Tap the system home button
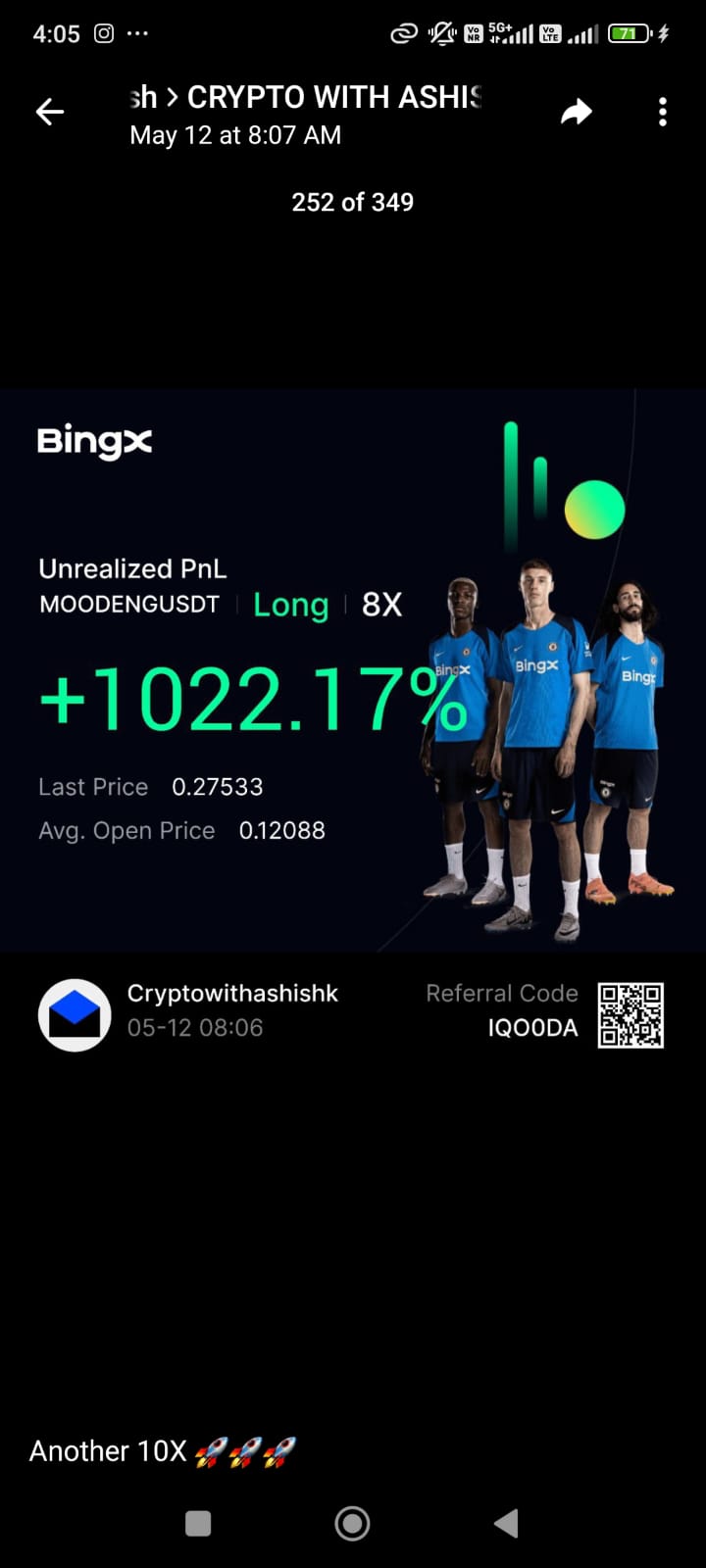This screenshot has width=706, height=1568. pos(352,1523)
